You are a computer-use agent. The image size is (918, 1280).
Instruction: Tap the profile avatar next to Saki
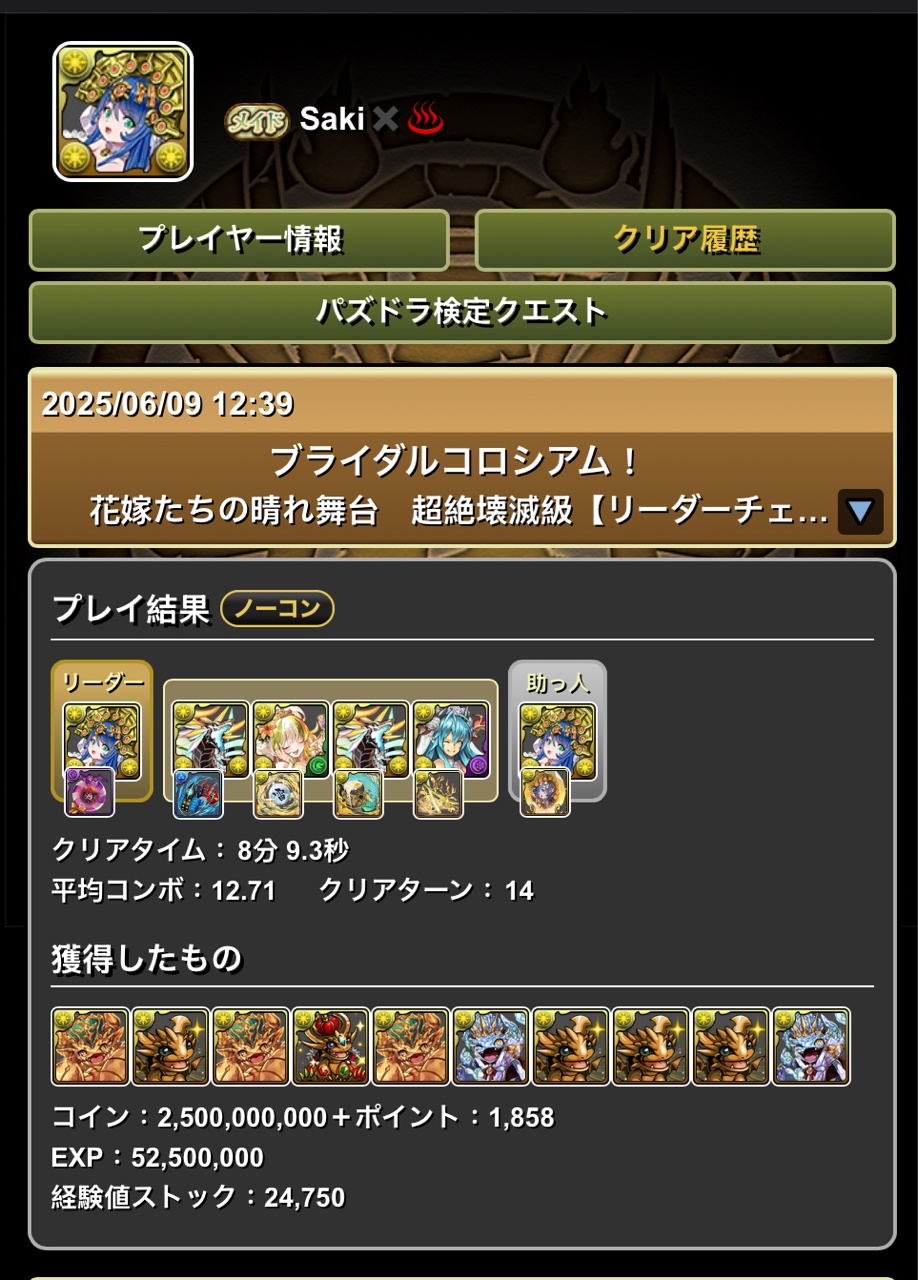[122, 112]
